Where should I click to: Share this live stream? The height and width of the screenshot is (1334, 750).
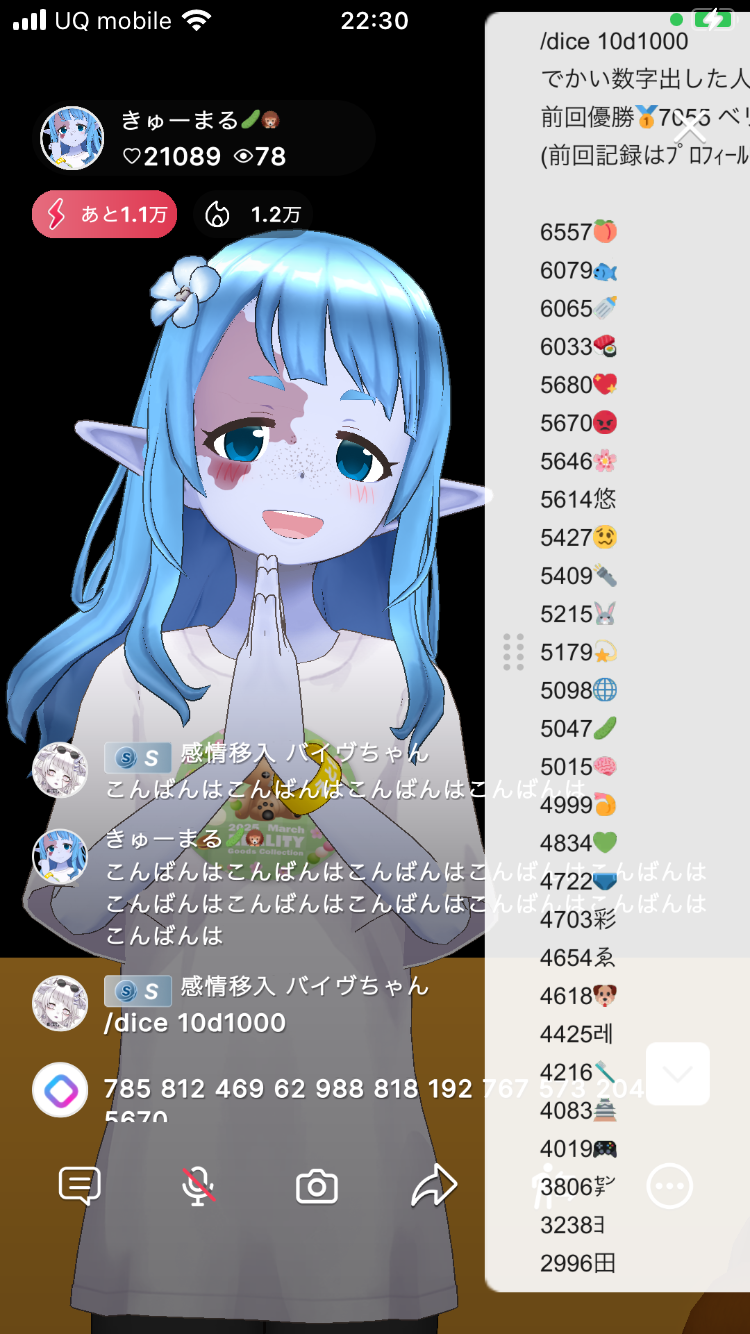[434, 1187]
